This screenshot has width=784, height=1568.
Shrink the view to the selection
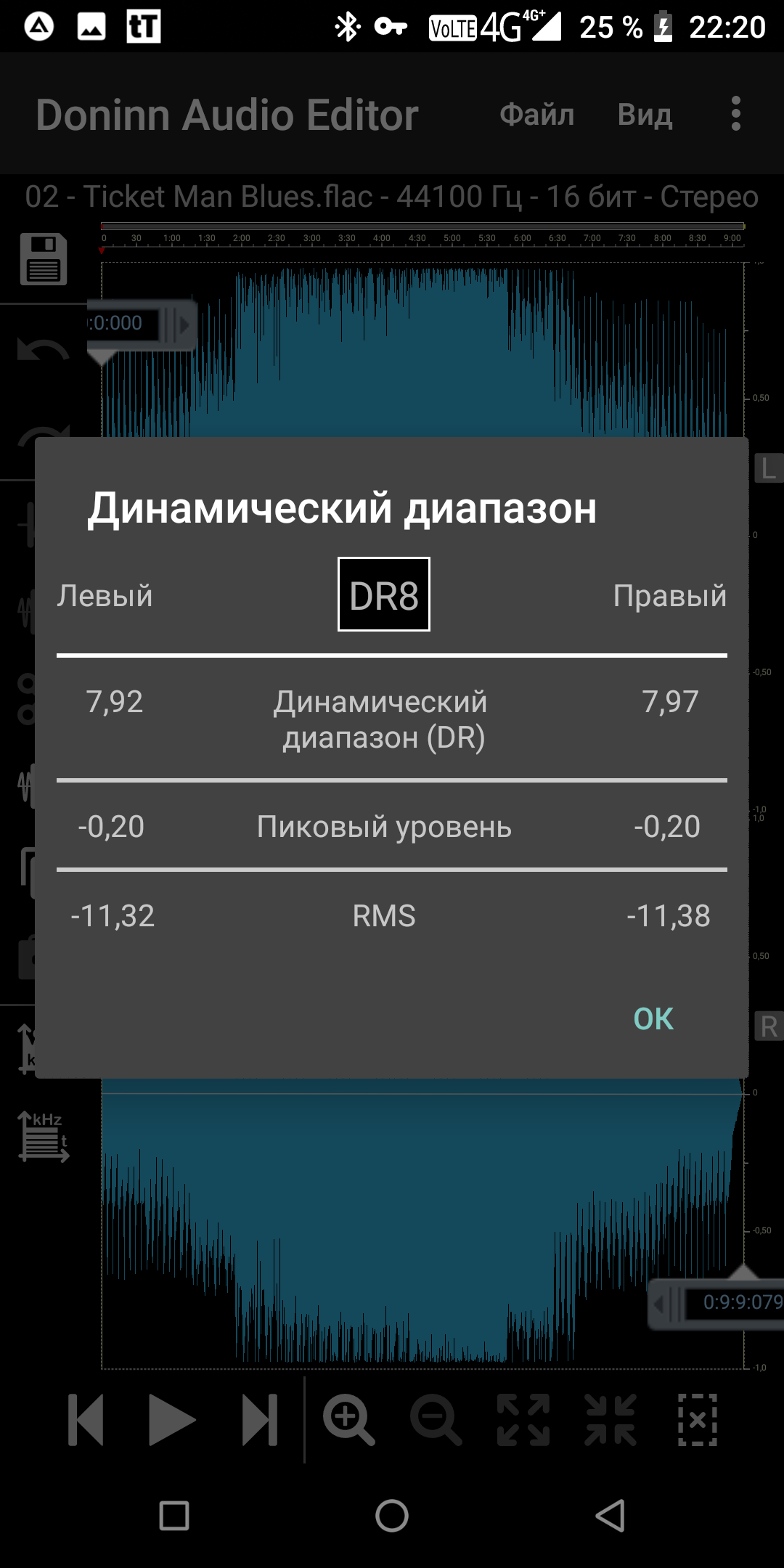611,1419
